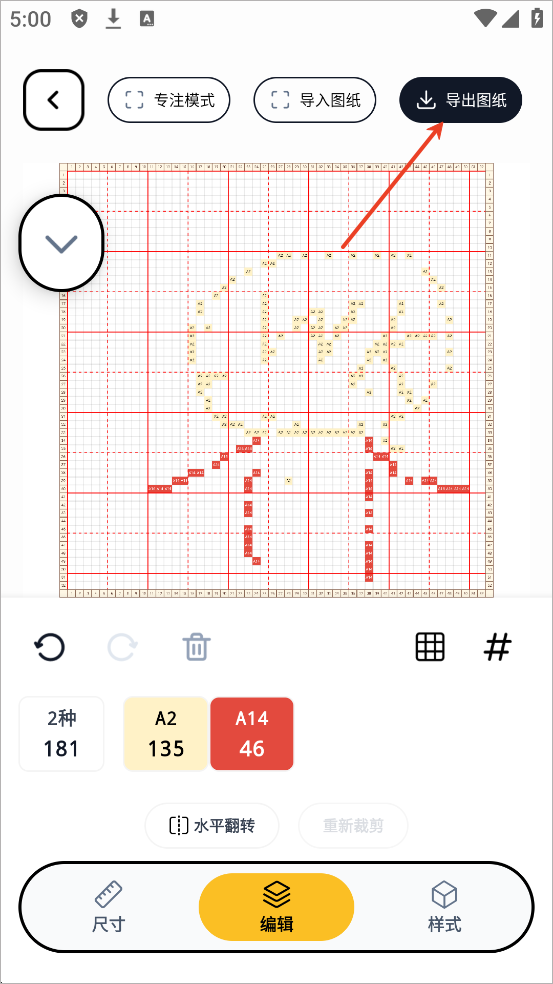Go back with the arrow button

click(54, 100)
